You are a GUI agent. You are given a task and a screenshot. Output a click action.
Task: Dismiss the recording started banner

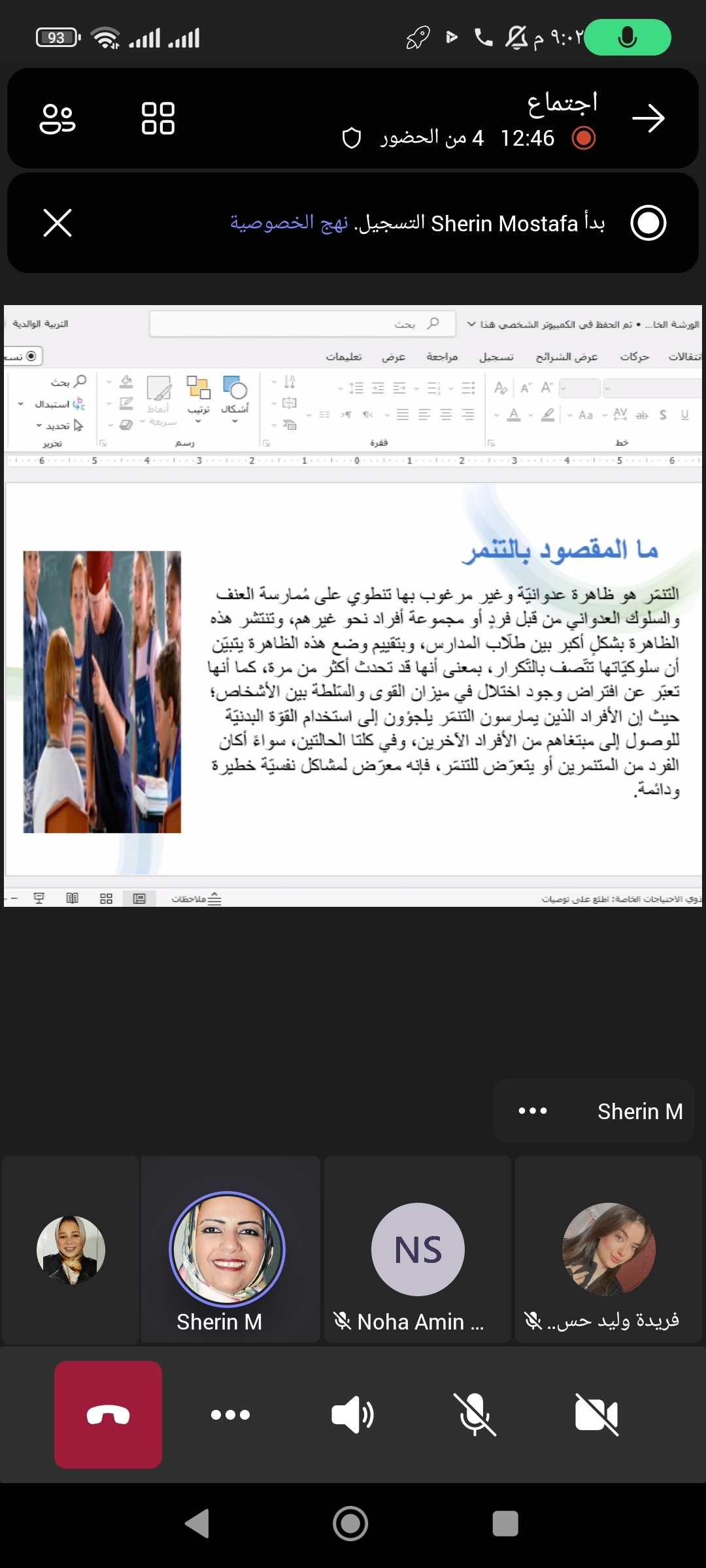(x=58, y=223)
